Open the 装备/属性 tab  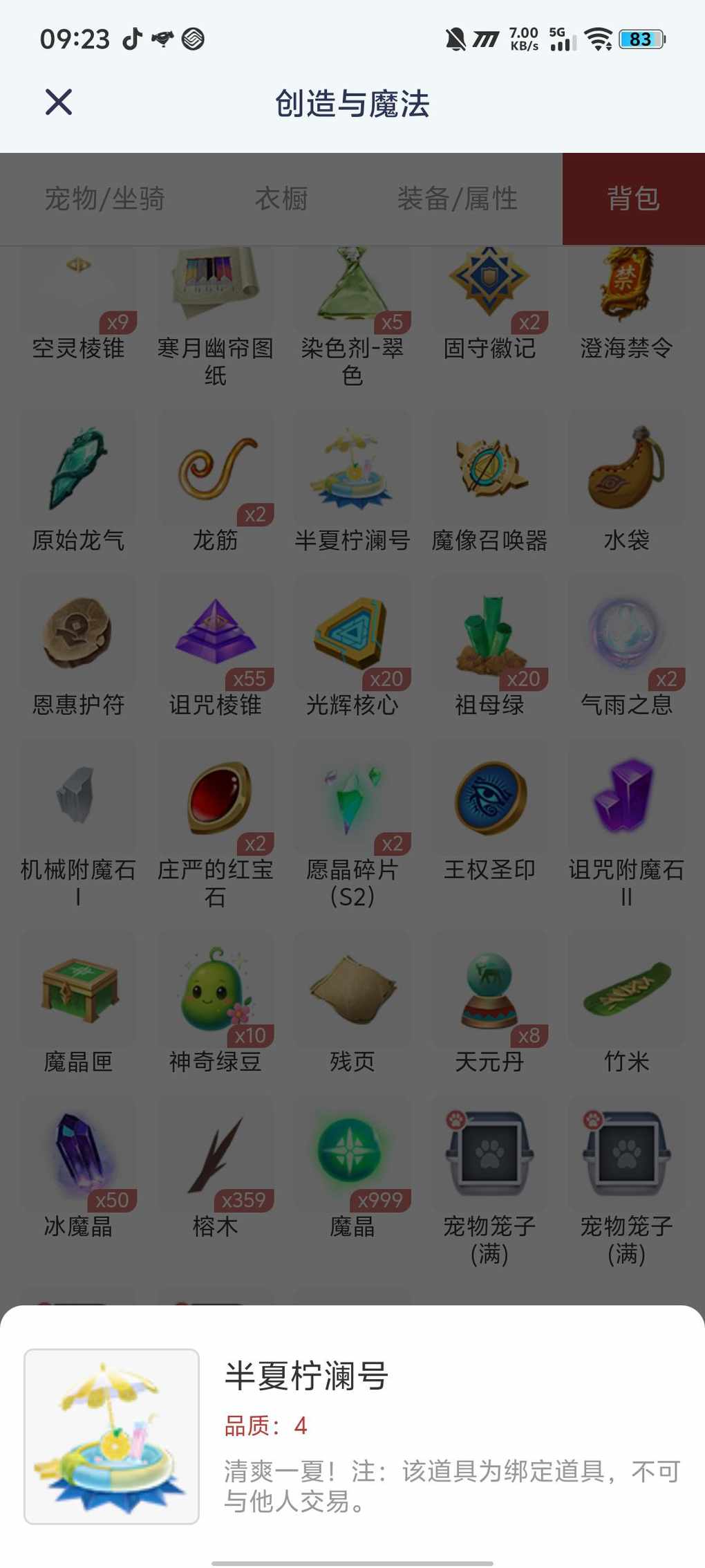(x=457, y=199)
